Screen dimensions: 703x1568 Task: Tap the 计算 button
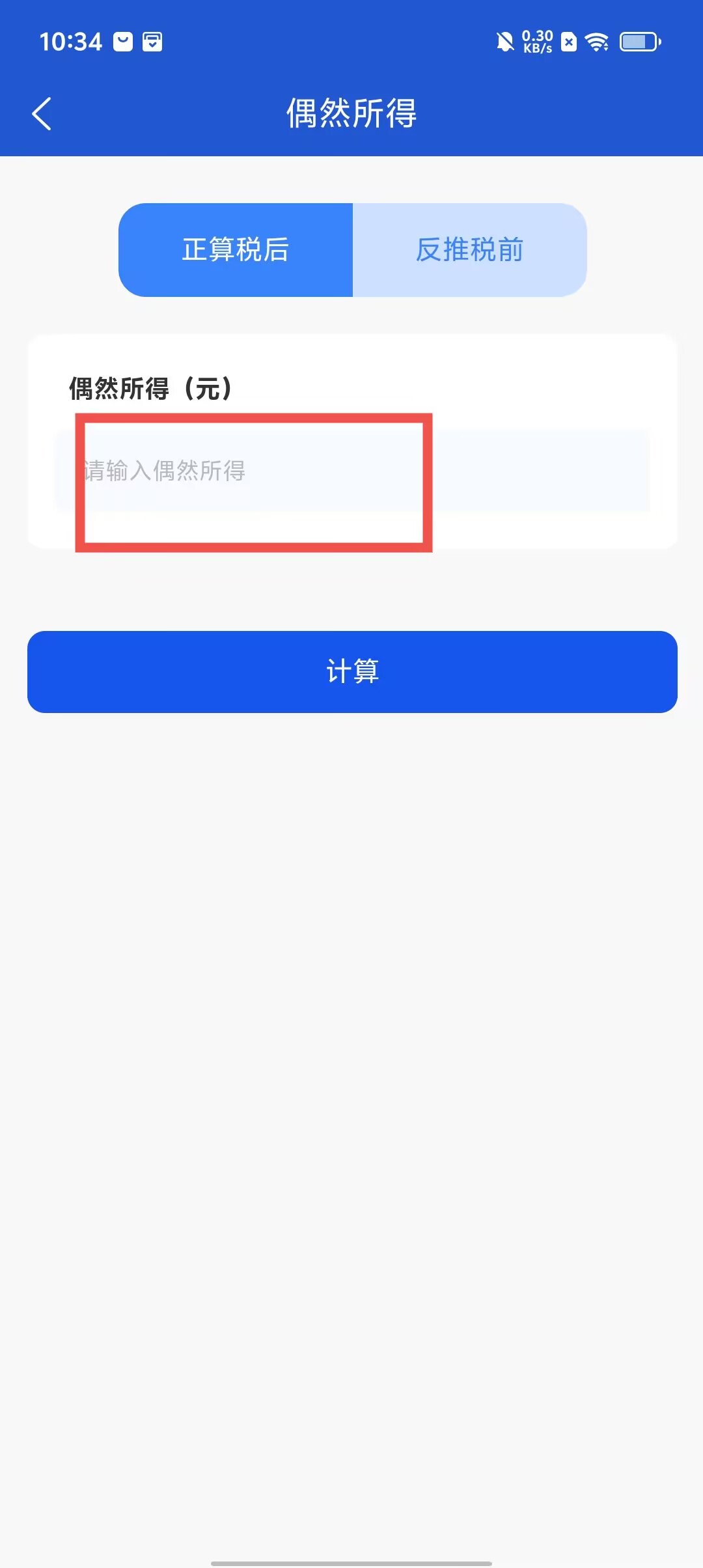click(x=352, y=671)
